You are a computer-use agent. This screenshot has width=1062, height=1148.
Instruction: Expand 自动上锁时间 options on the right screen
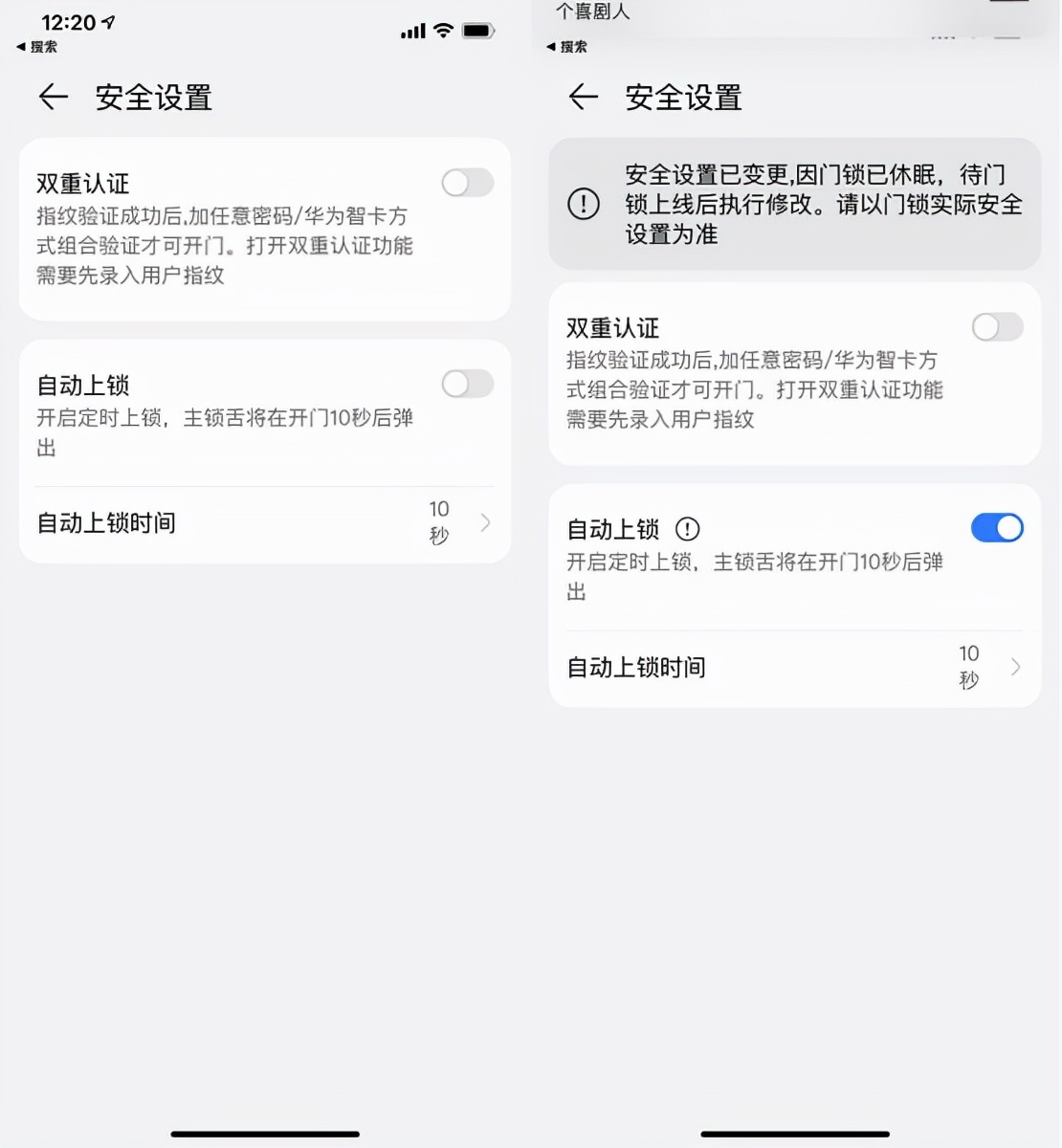pyautogui.click(x=1015, y=667)
